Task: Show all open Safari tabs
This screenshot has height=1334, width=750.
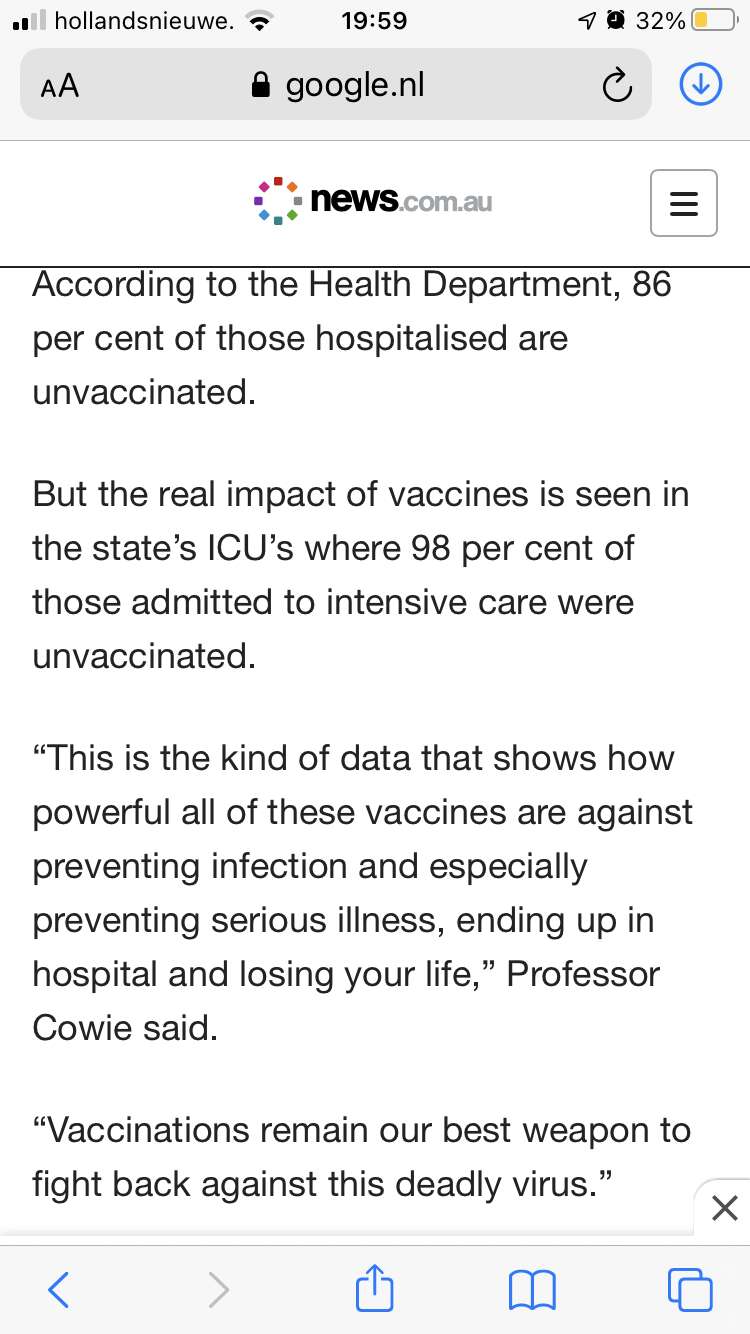Action: tap(690, 1290)
